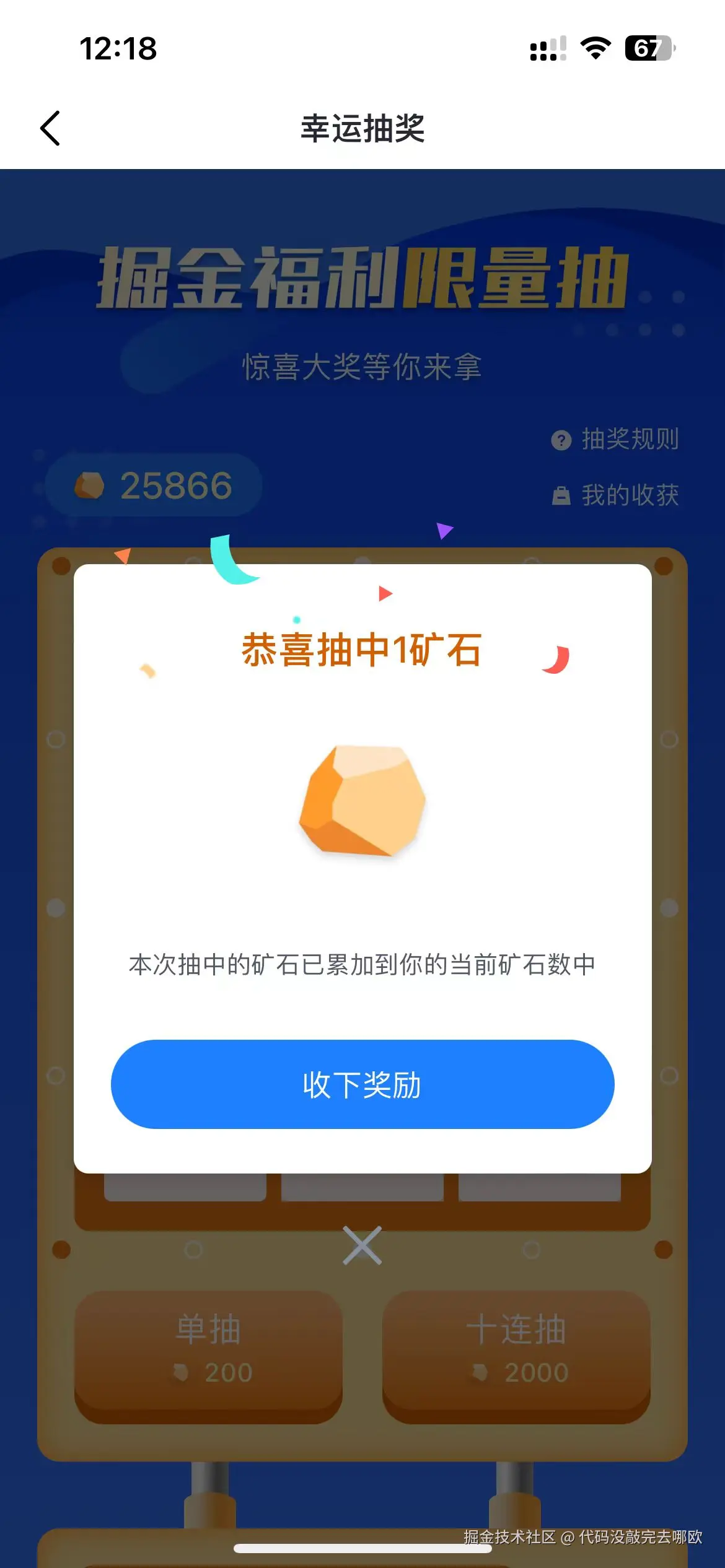
Task: Tap the congratulations text 恭喜抽中1矿石
Action: click(x=362, y=650)
